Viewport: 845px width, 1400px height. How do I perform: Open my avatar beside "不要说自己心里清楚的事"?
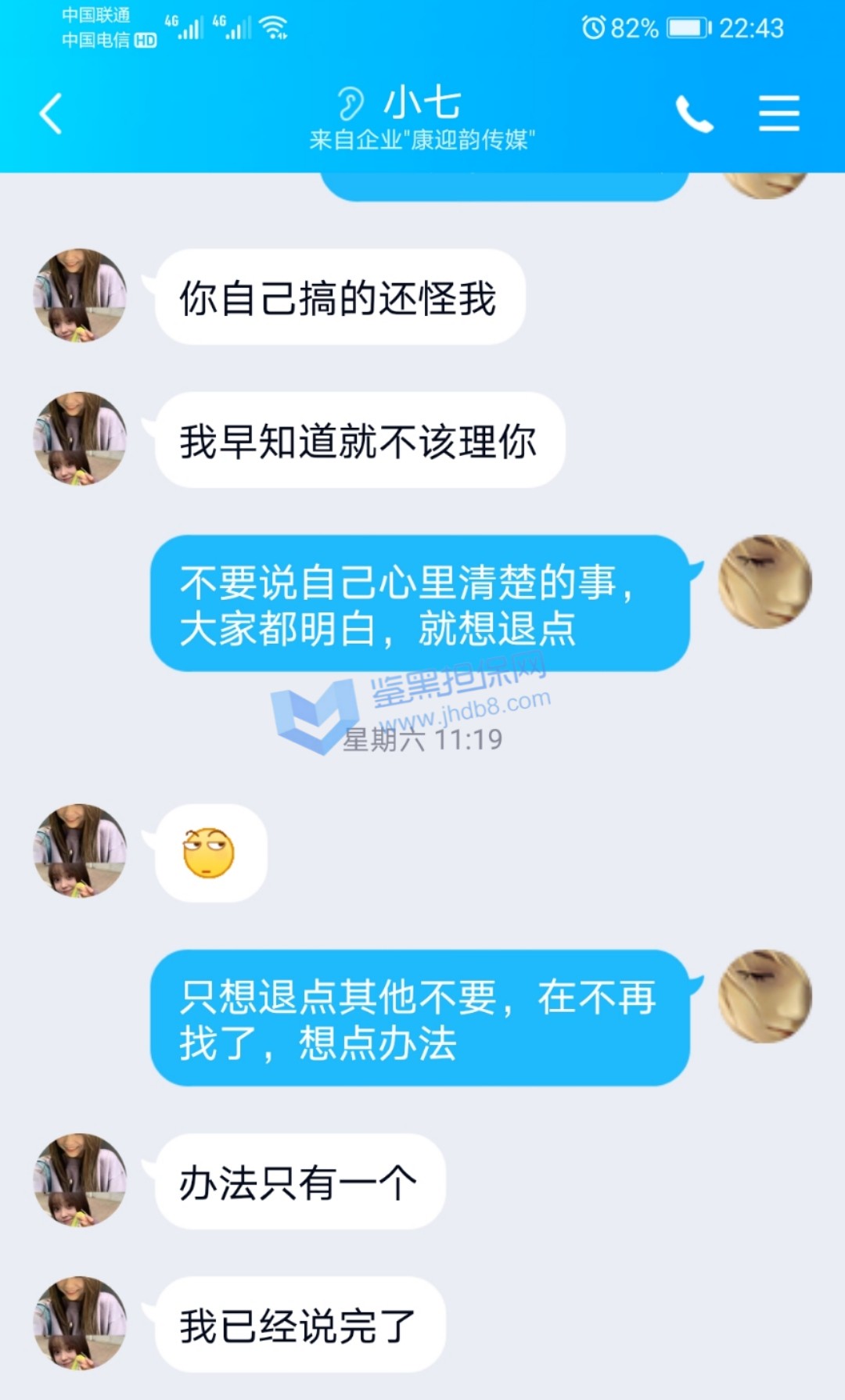coord(764,582)
